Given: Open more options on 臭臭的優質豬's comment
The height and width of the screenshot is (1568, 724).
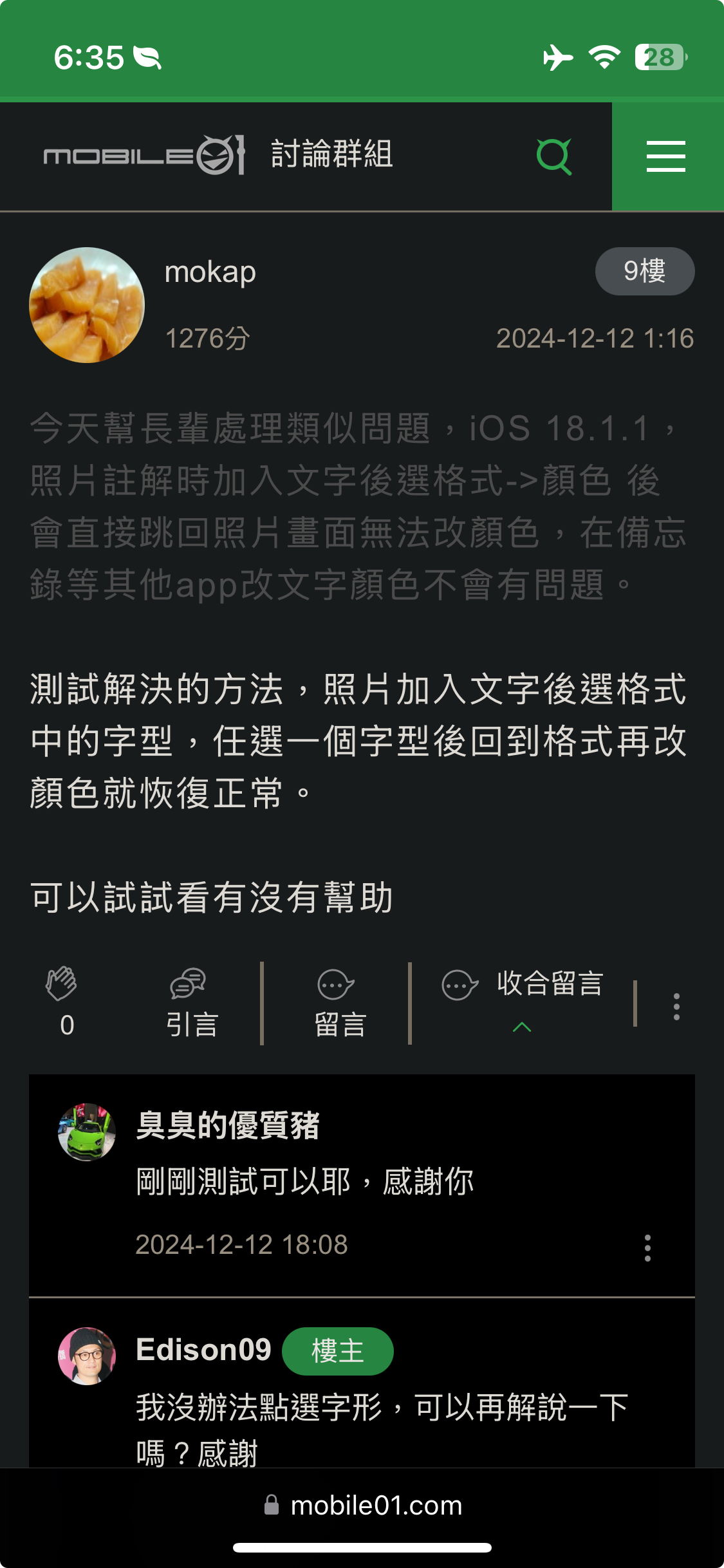Looking at the screenshot, I should pos(647,1247).
